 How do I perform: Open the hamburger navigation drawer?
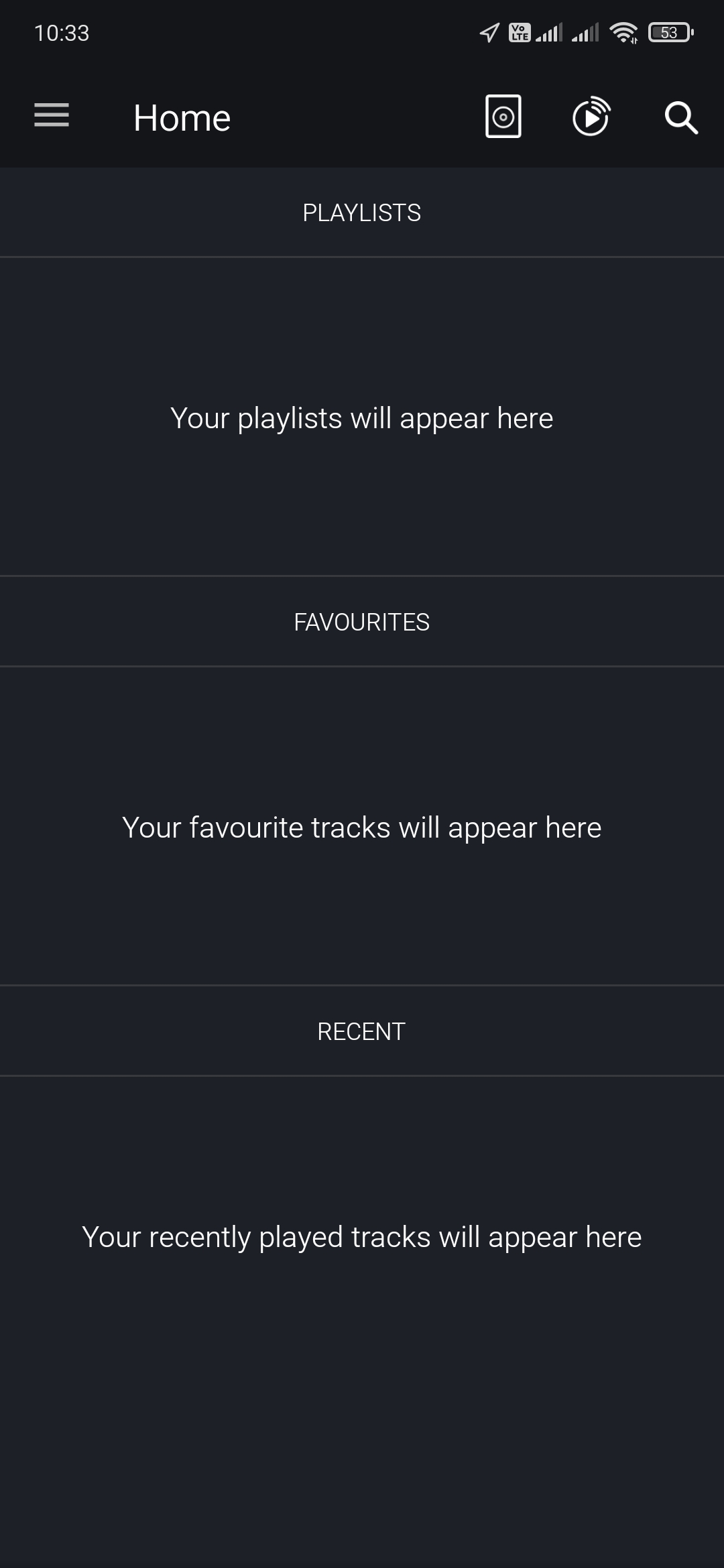pos(52,116)
